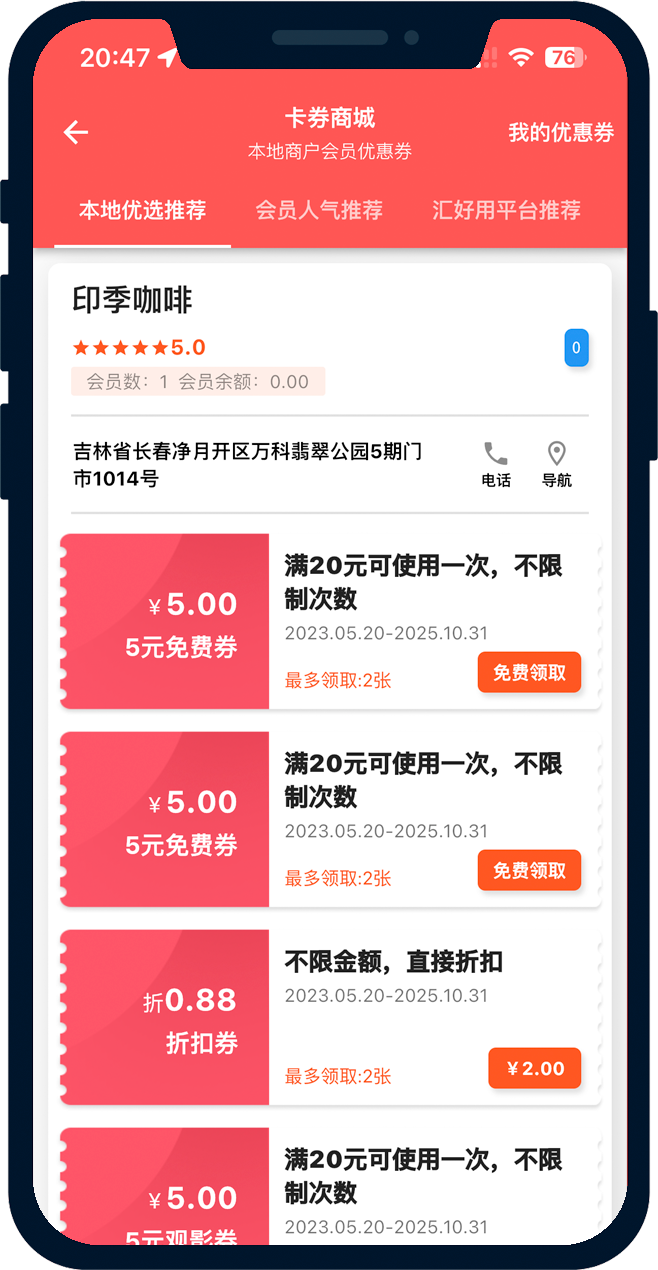This screenshot has height=1270, width=658.
Task: Switch to the 会员人气推荐 tab
Action: [x=319, y=210]
